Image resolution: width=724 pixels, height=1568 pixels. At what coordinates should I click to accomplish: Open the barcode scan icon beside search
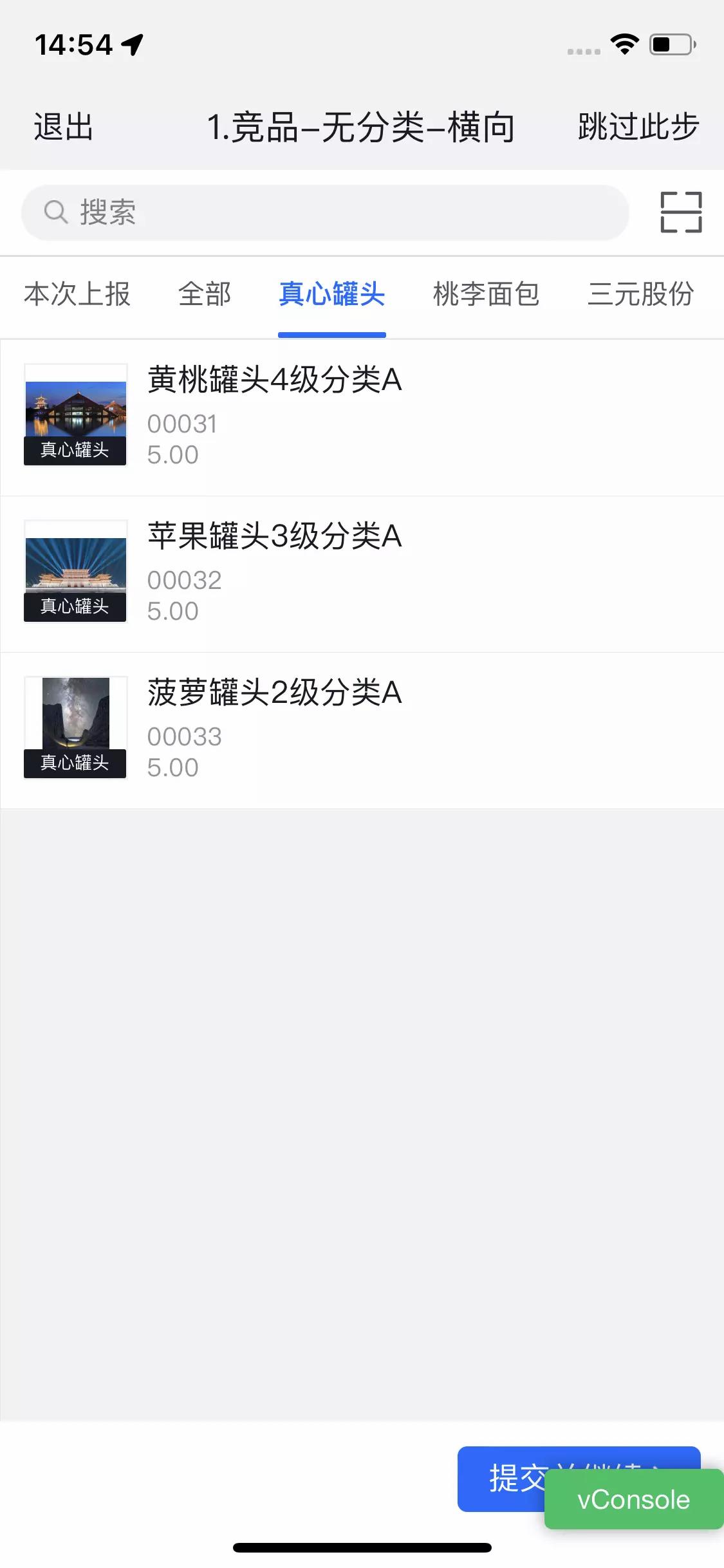(x=680, y=212)
